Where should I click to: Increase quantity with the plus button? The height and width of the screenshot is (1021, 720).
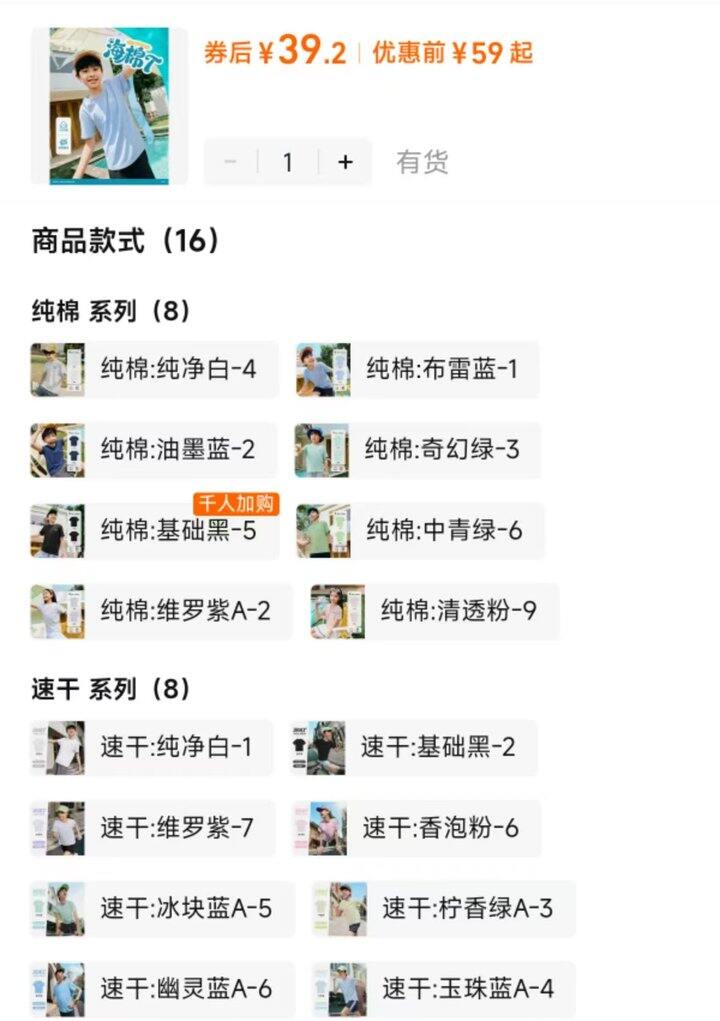(345, 162)
